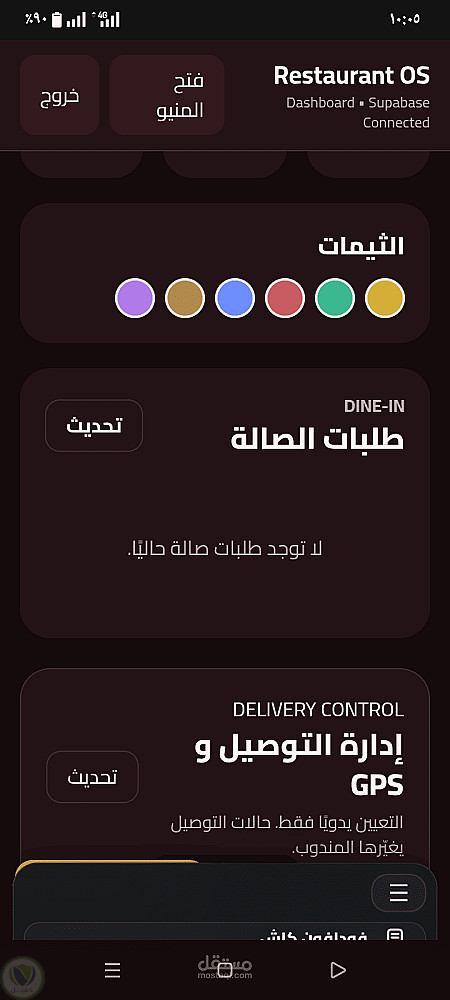Open the menu with فتح المنيو

coord(166,95)
